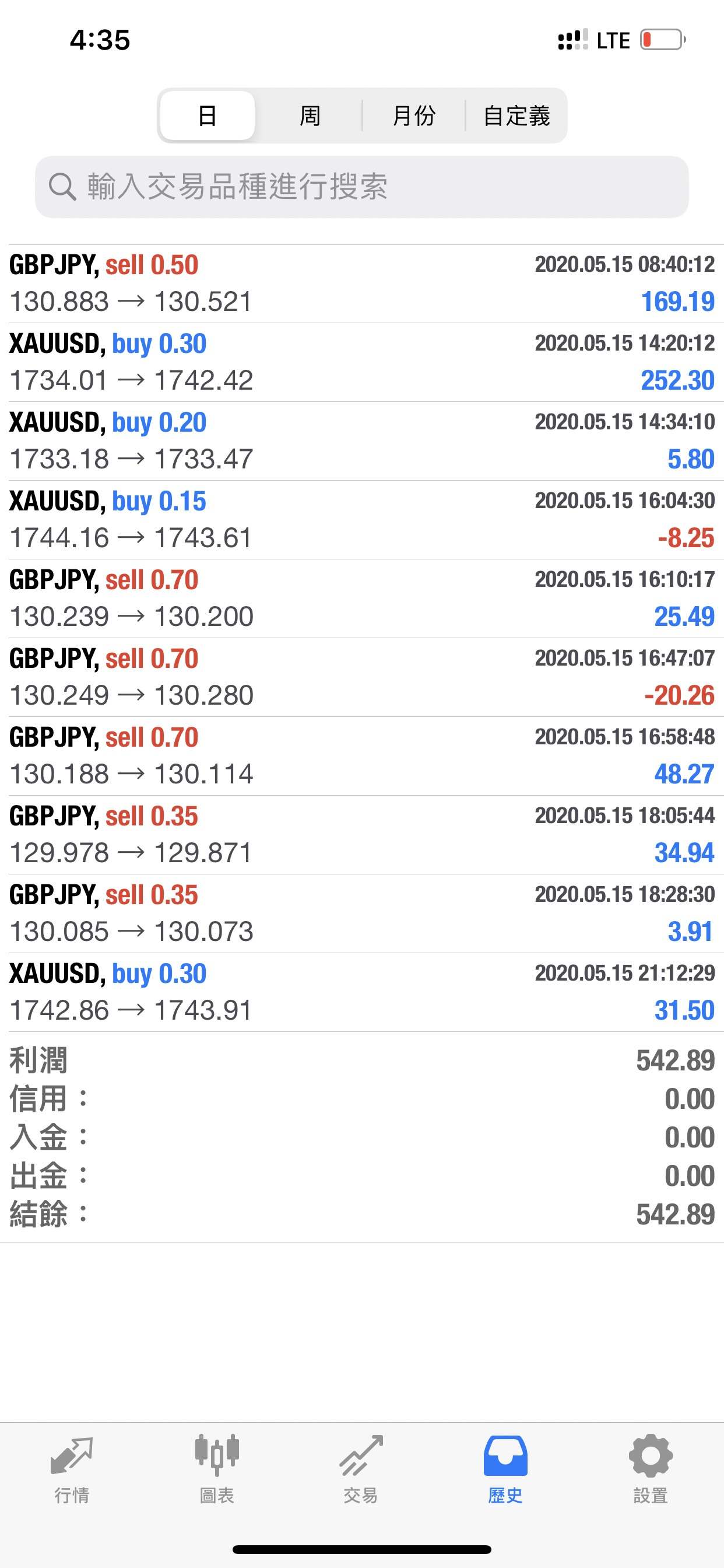Open GBPJPY sell 0.70 trade with -20.26 loss

pos(362,677)
